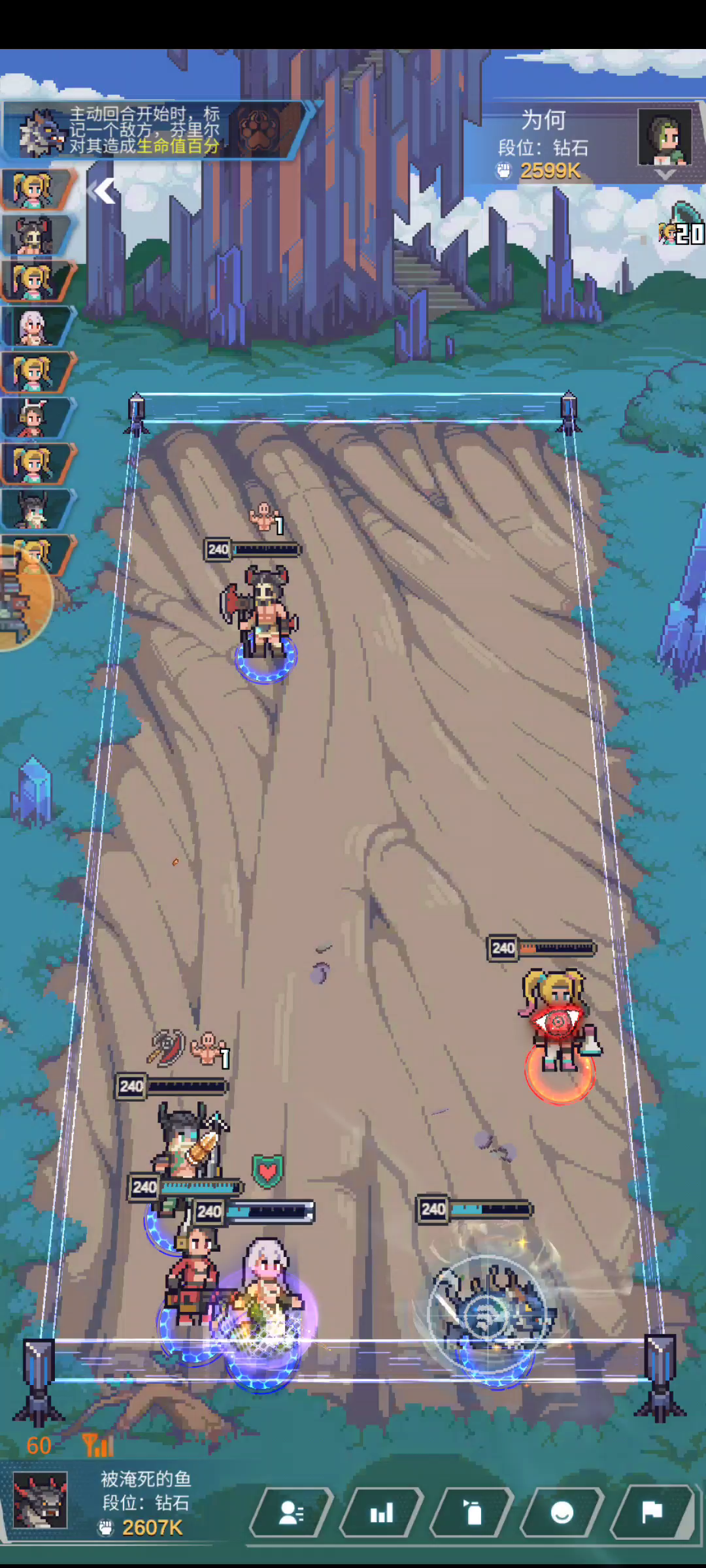Tap the surrender flag button
The width and height of the screenshot is (706, 1568).
(x=652, y=1512)
